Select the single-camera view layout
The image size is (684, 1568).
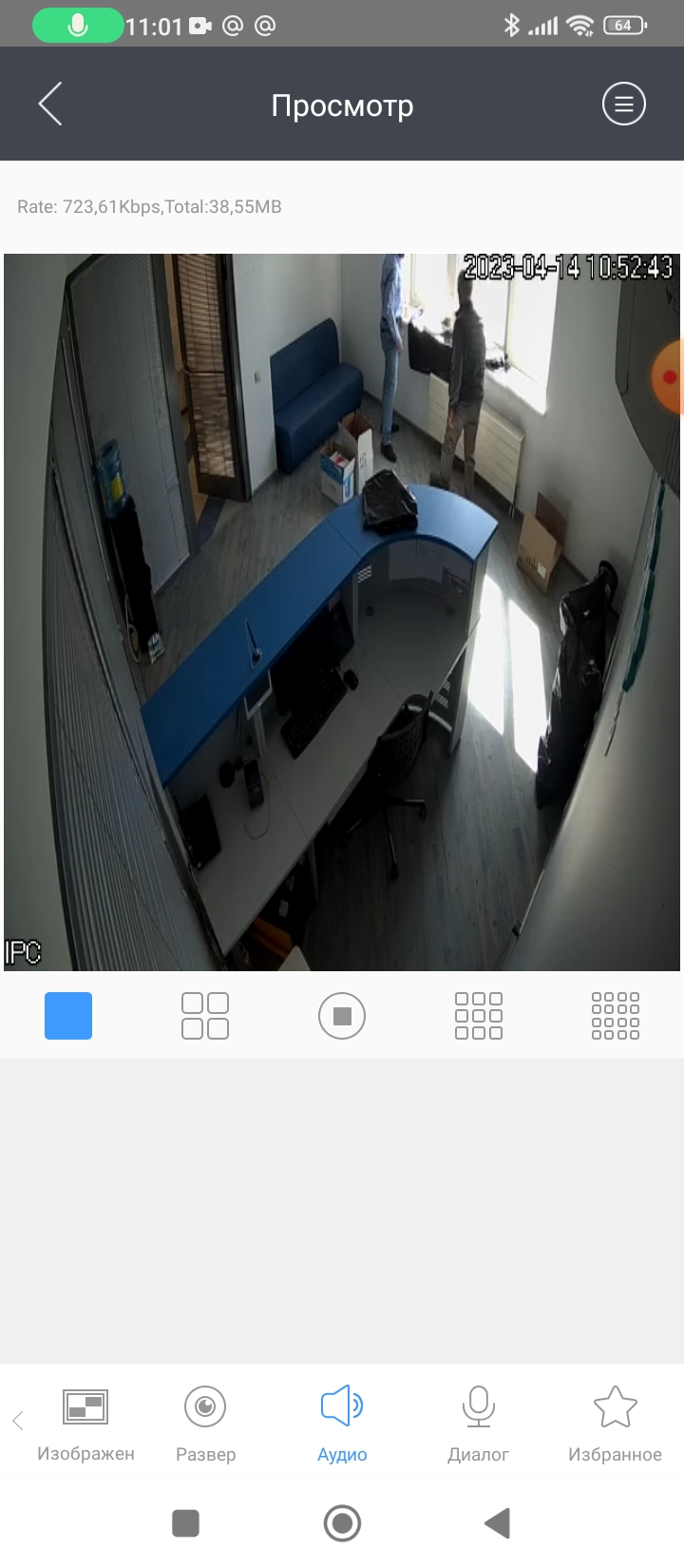pyautogui.click(x=68, y=1015)
